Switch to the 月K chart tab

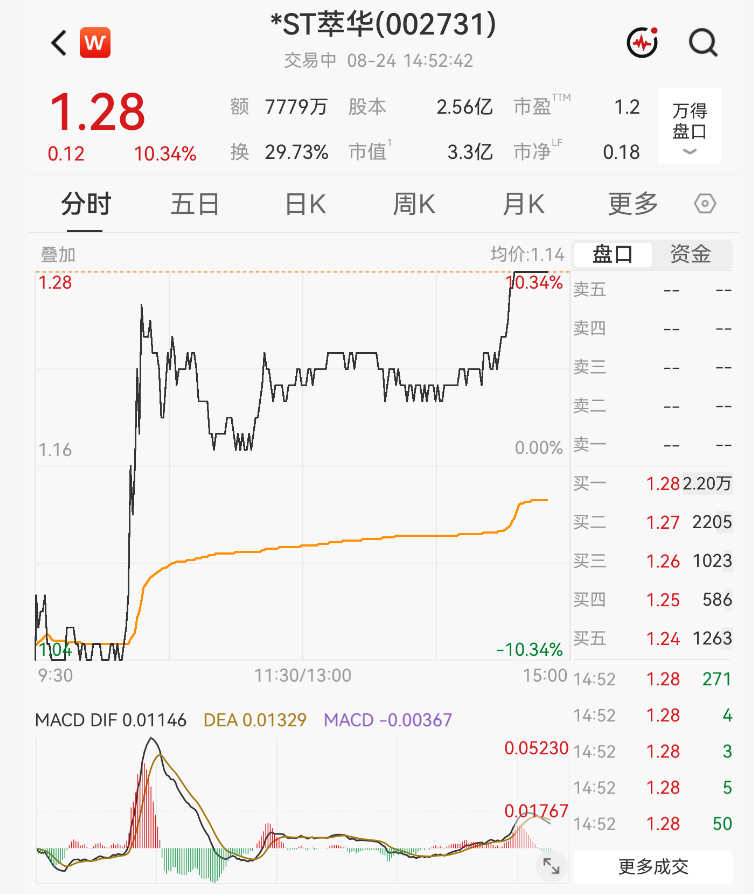click(524, 204)
